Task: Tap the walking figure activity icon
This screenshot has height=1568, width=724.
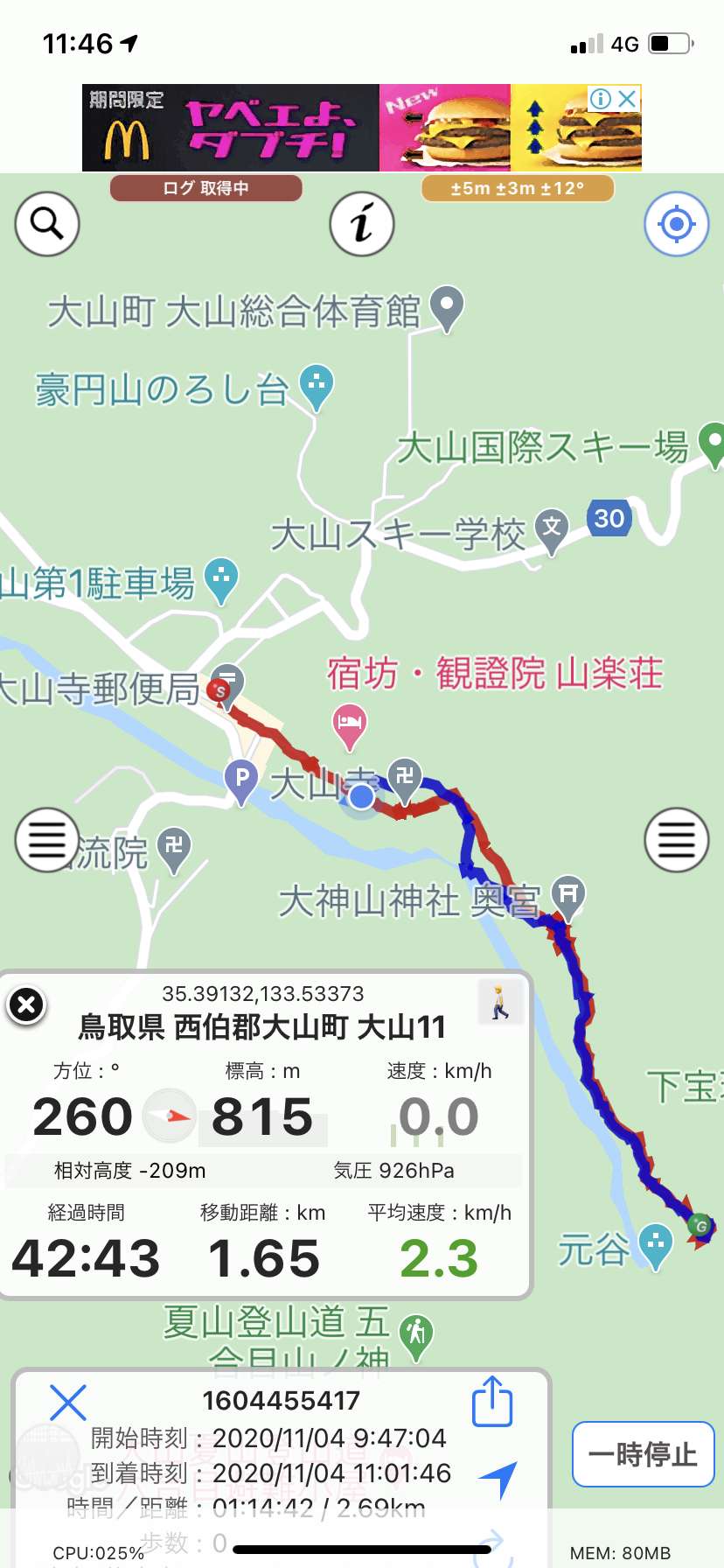Action: click(x=500, y=1001)
